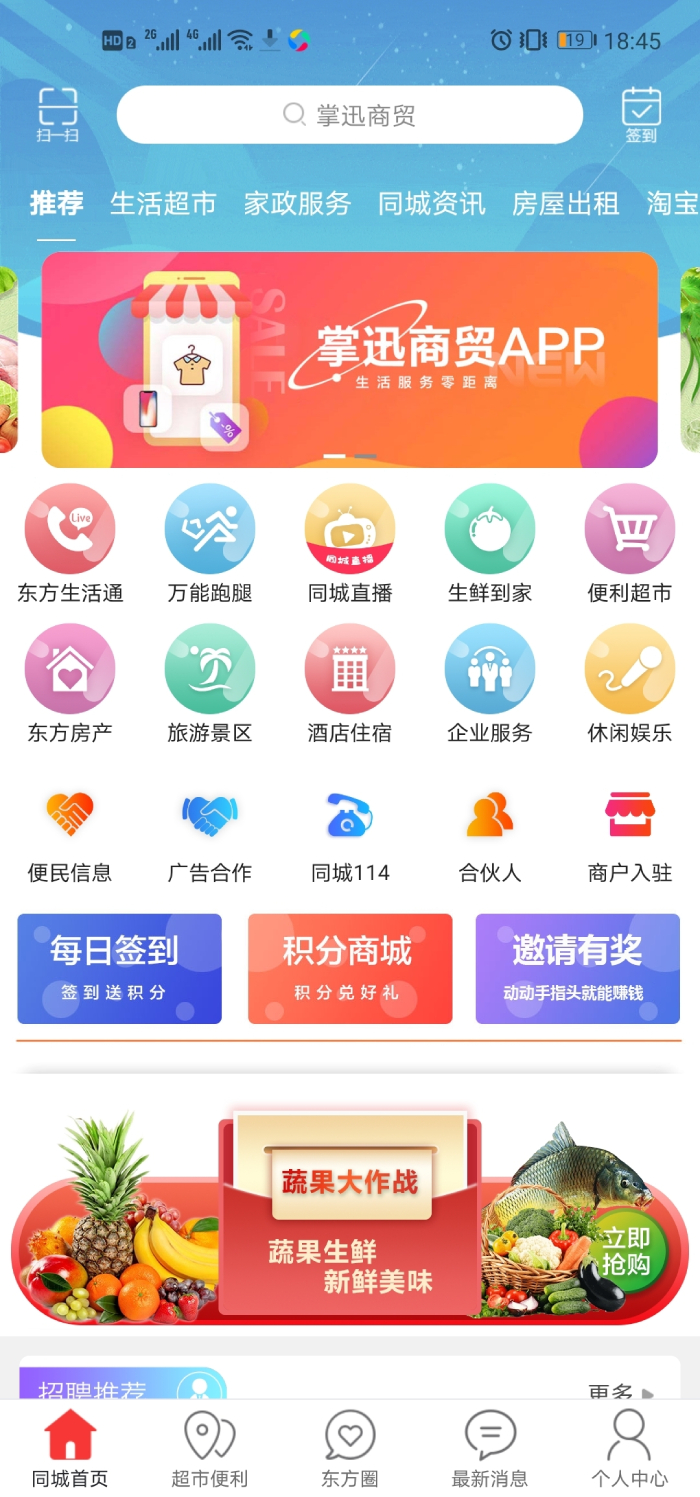Switch to 超市便利 in bottom navigation
Viewport: 700px width, 1497px height.
(210, 1448)
